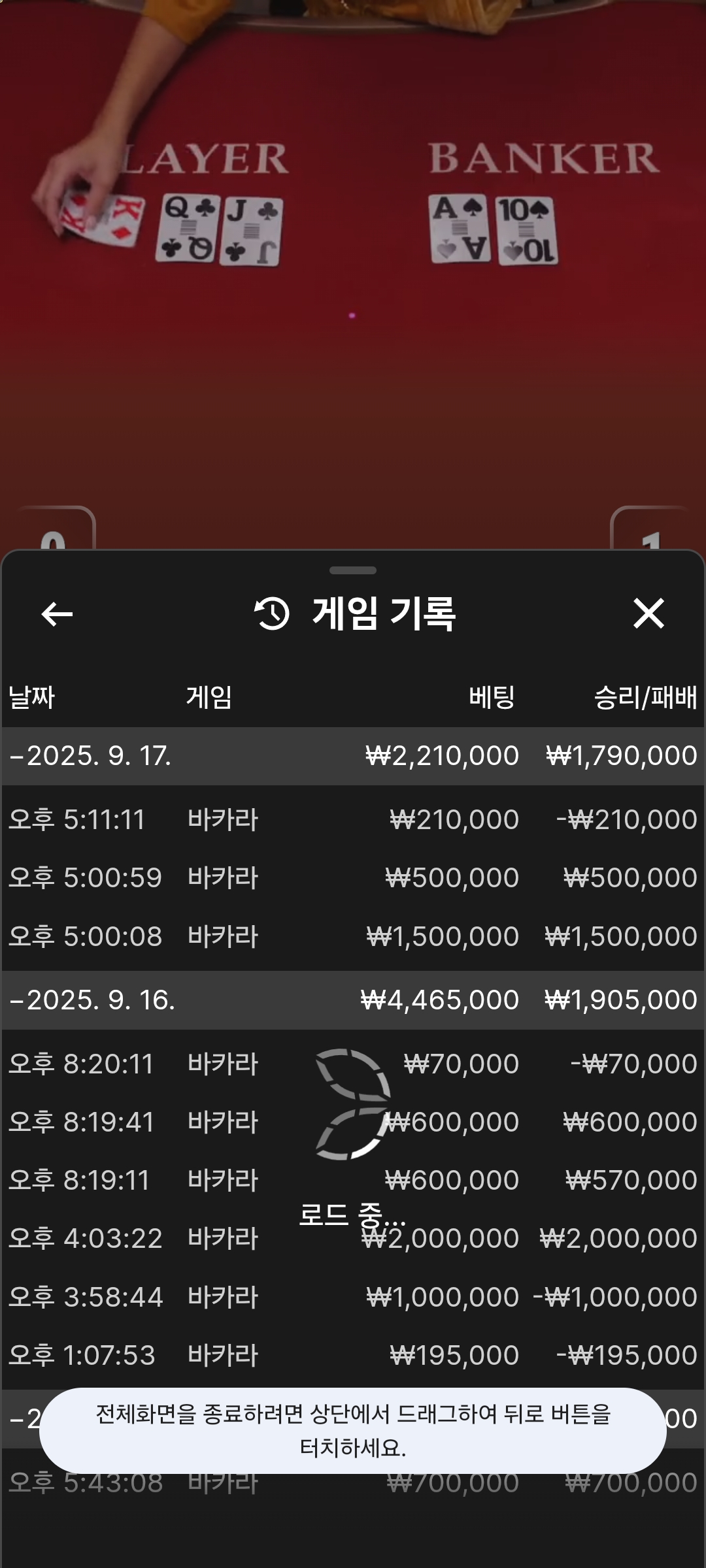Image resolution: width=706 pixels, height=1568 pixels.
Task: Open the 오후 3:58:44 baccarat record
Action: point(353,1298)
